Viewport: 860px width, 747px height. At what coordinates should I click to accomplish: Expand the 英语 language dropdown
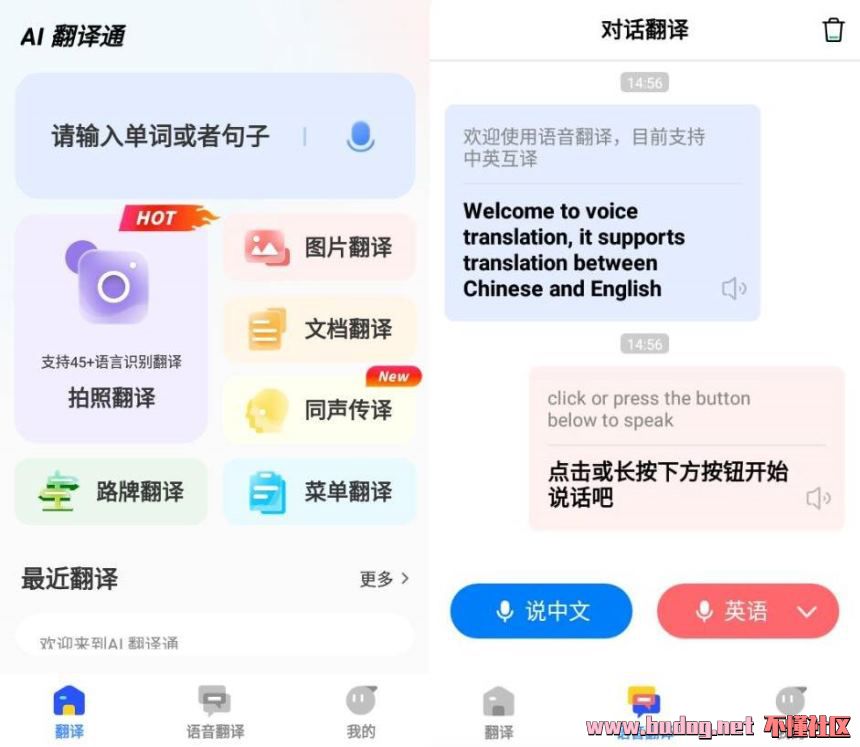click(806, 611)
